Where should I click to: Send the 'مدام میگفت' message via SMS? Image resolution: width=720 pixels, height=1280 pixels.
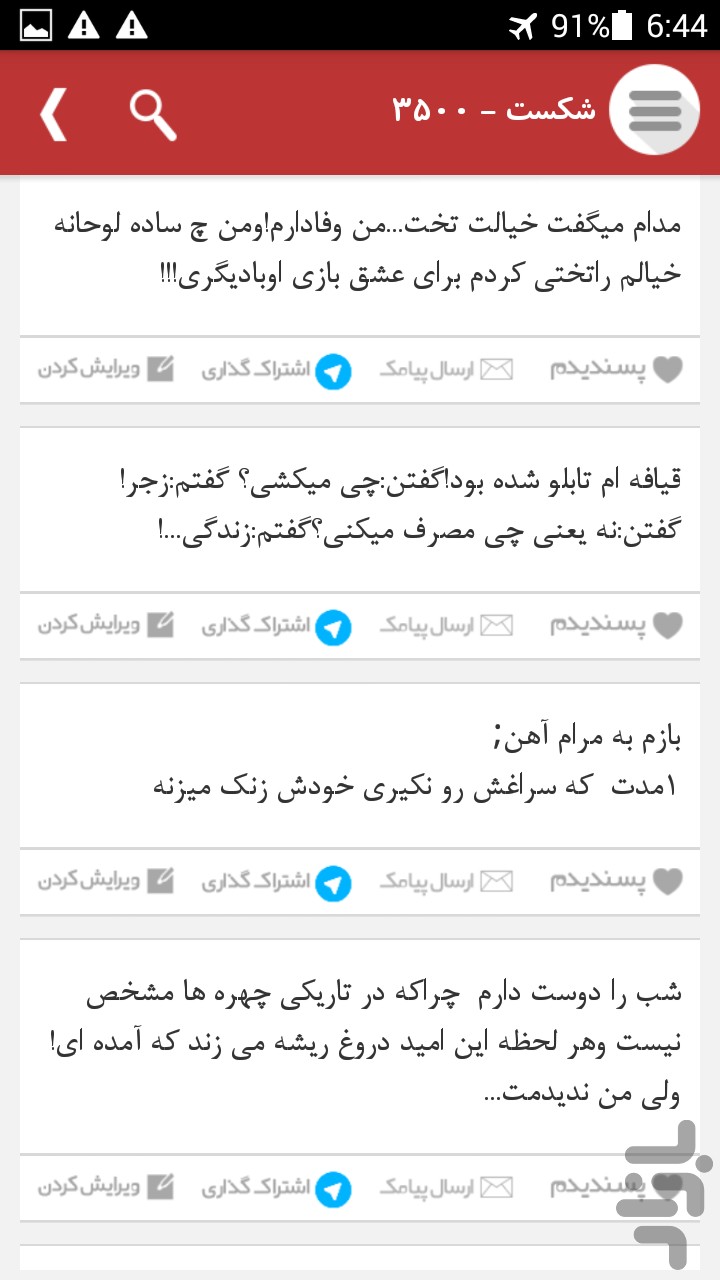[446, 370]
